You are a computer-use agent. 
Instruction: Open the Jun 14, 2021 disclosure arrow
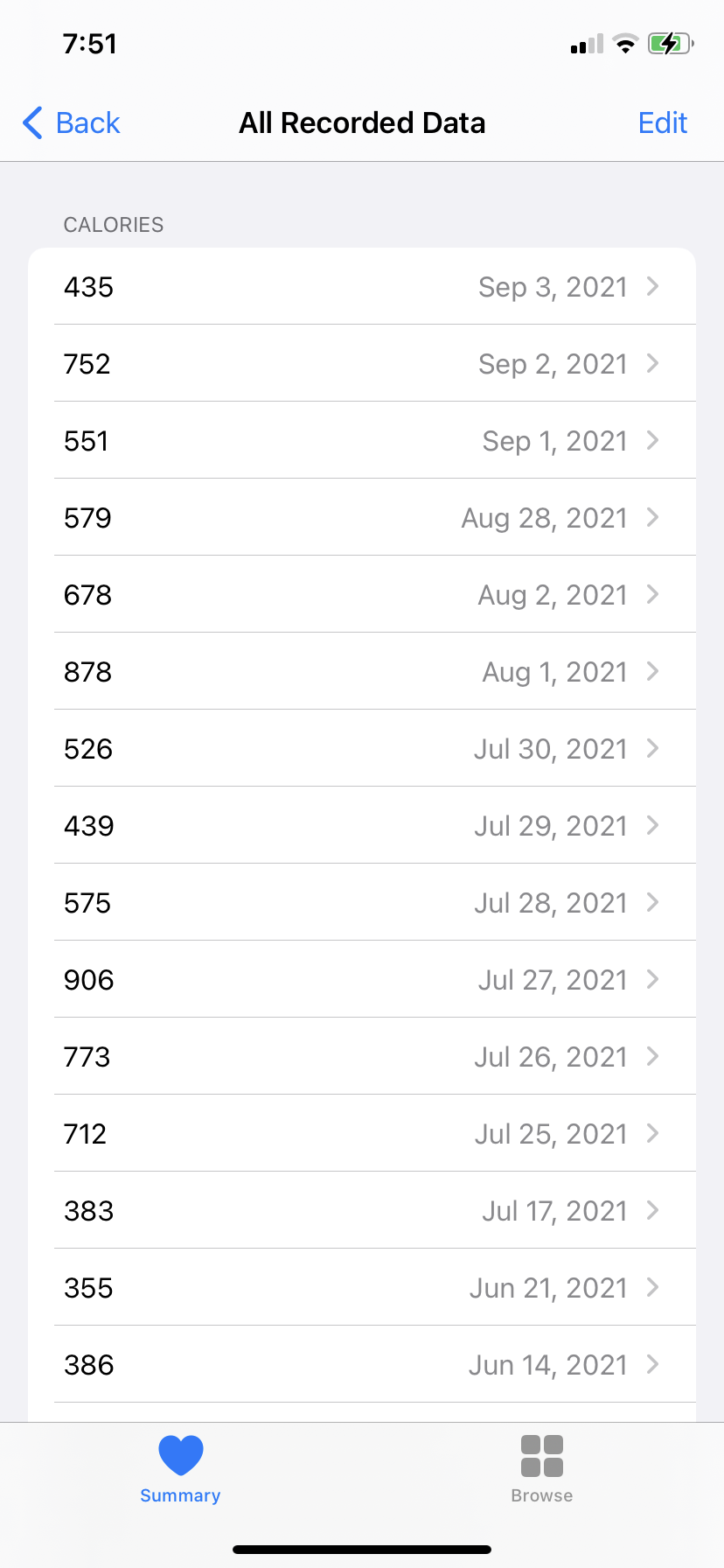tap(652, 1364)
